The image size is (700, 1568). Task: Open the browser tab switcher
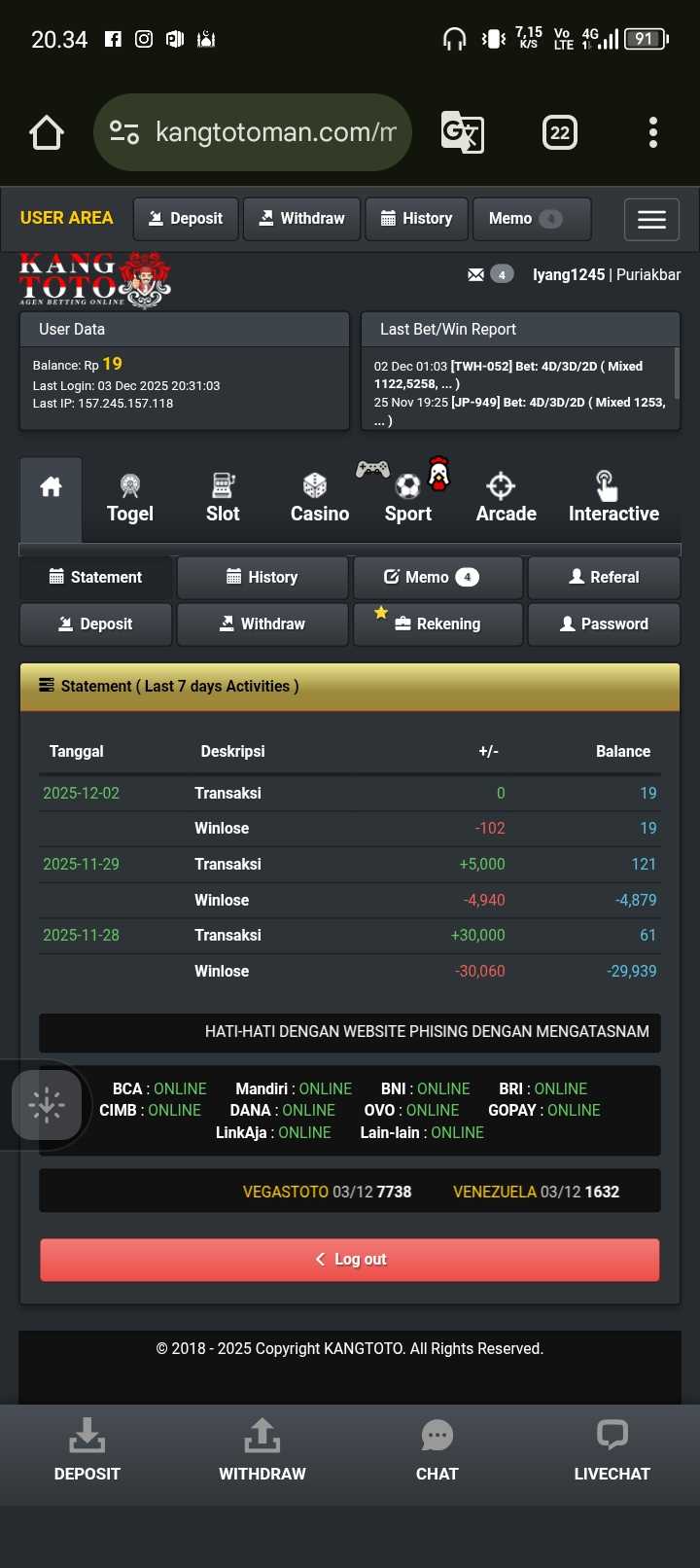tap(559, 132)
